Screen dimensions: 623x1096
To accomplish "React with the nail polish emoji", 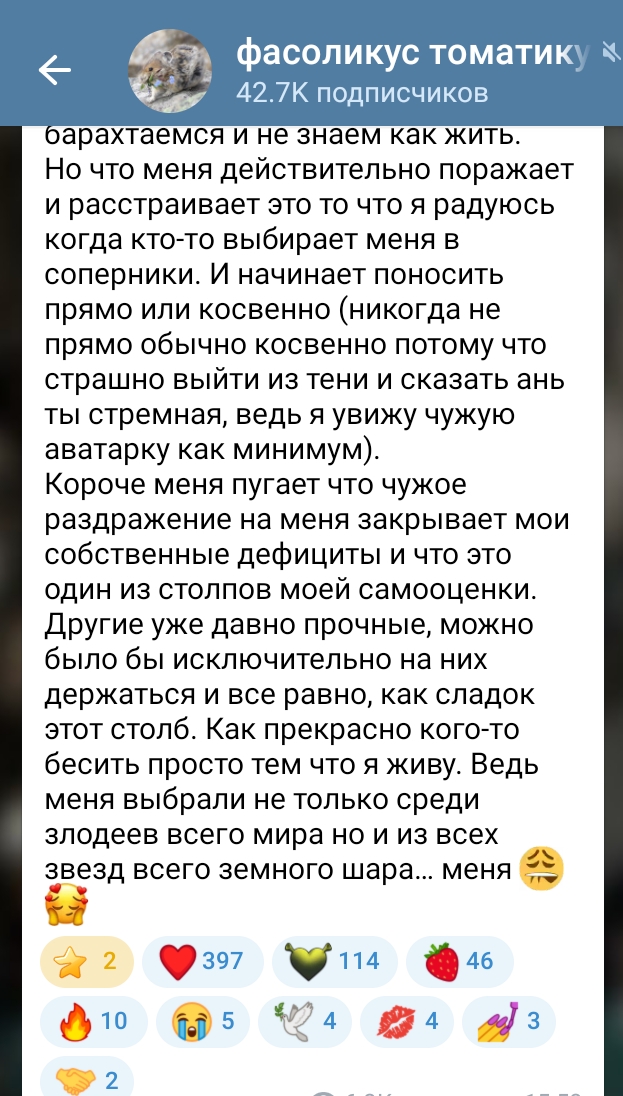I will click(508, 1020).
